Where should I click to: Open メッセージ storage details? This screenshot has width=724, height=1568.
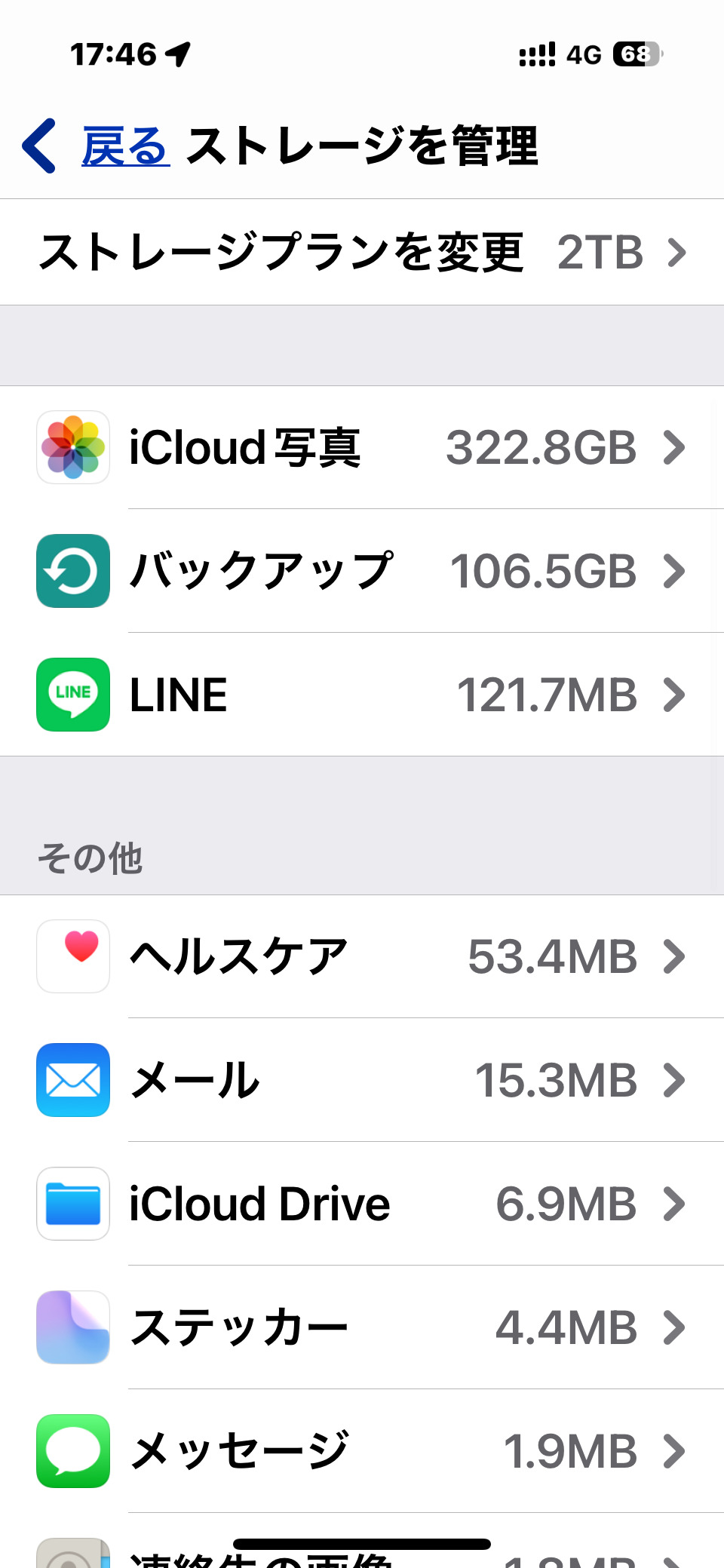coord(362,1451)
